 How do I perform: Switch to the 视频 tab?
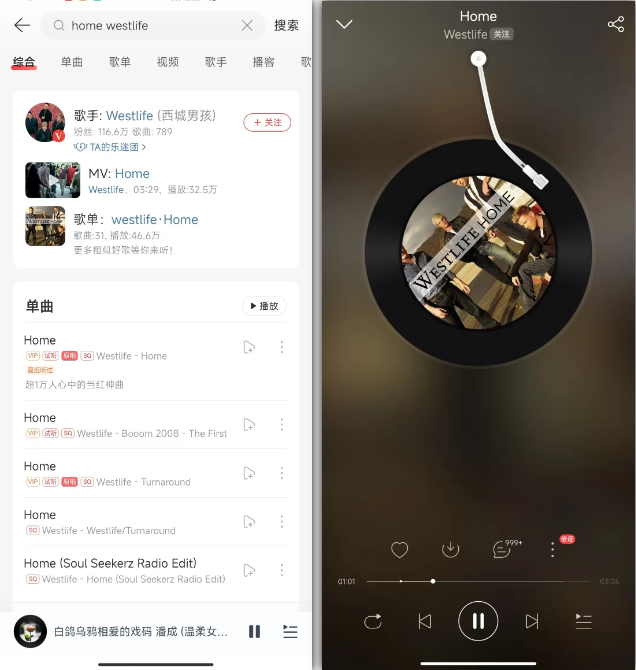coord(167,62)
